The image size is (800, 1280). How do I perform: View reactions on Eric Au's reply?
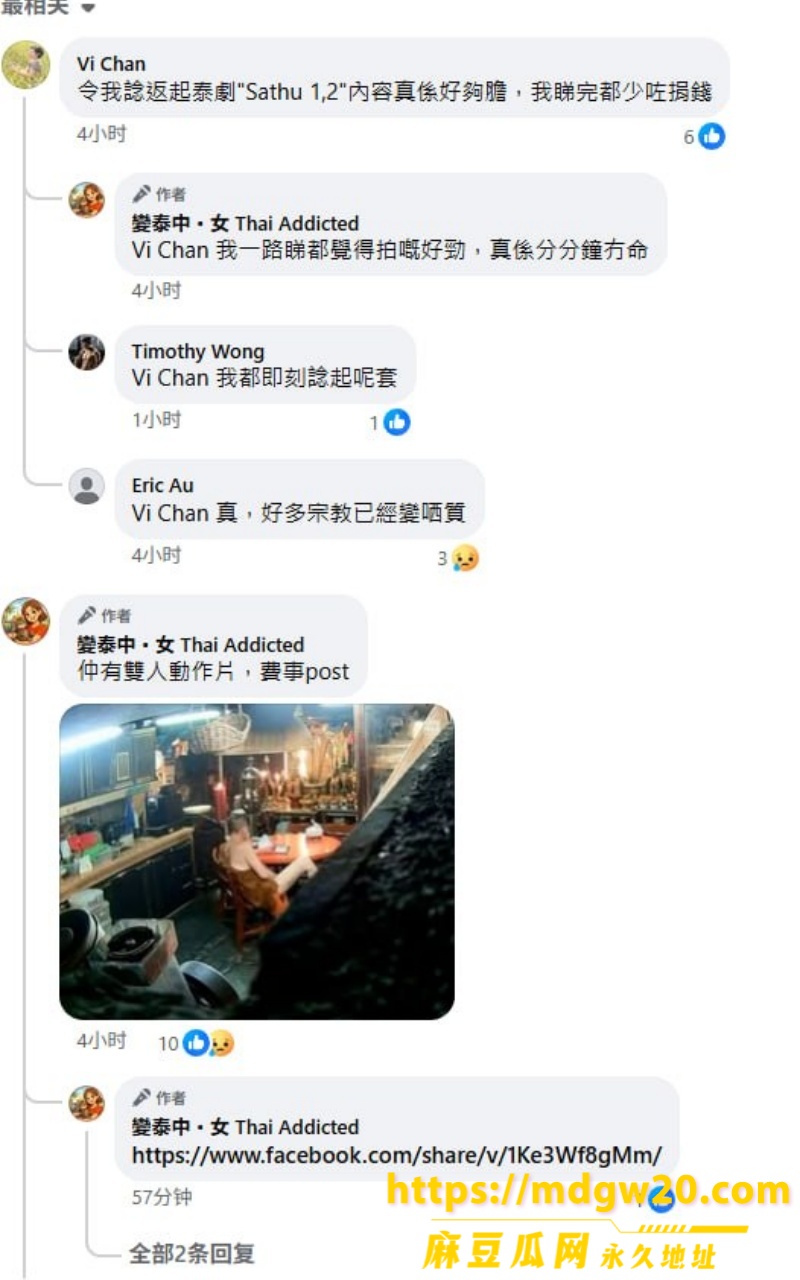pyautogui.click(x=458, y=559)
